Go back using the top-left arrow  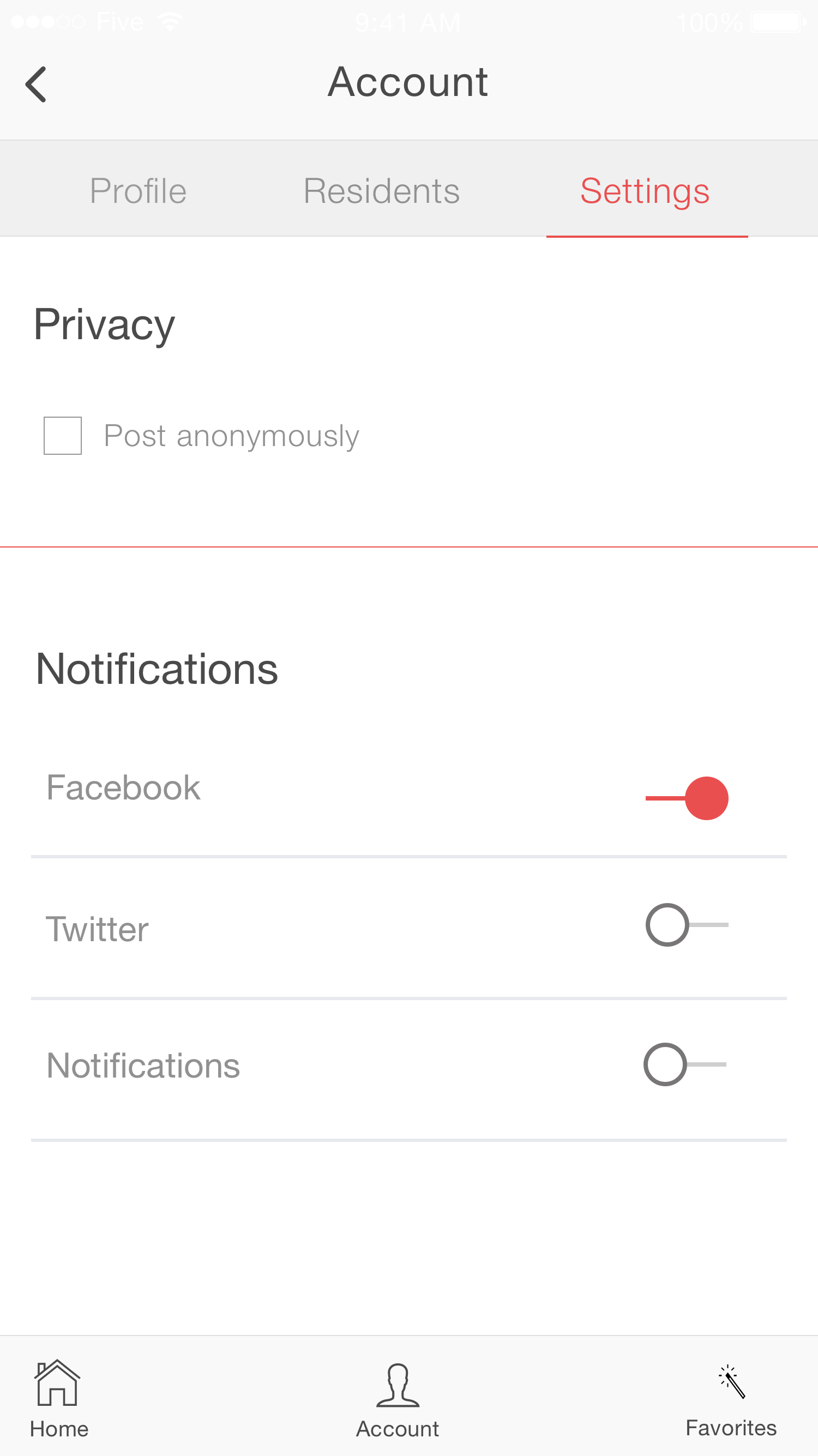pos(35,84)
